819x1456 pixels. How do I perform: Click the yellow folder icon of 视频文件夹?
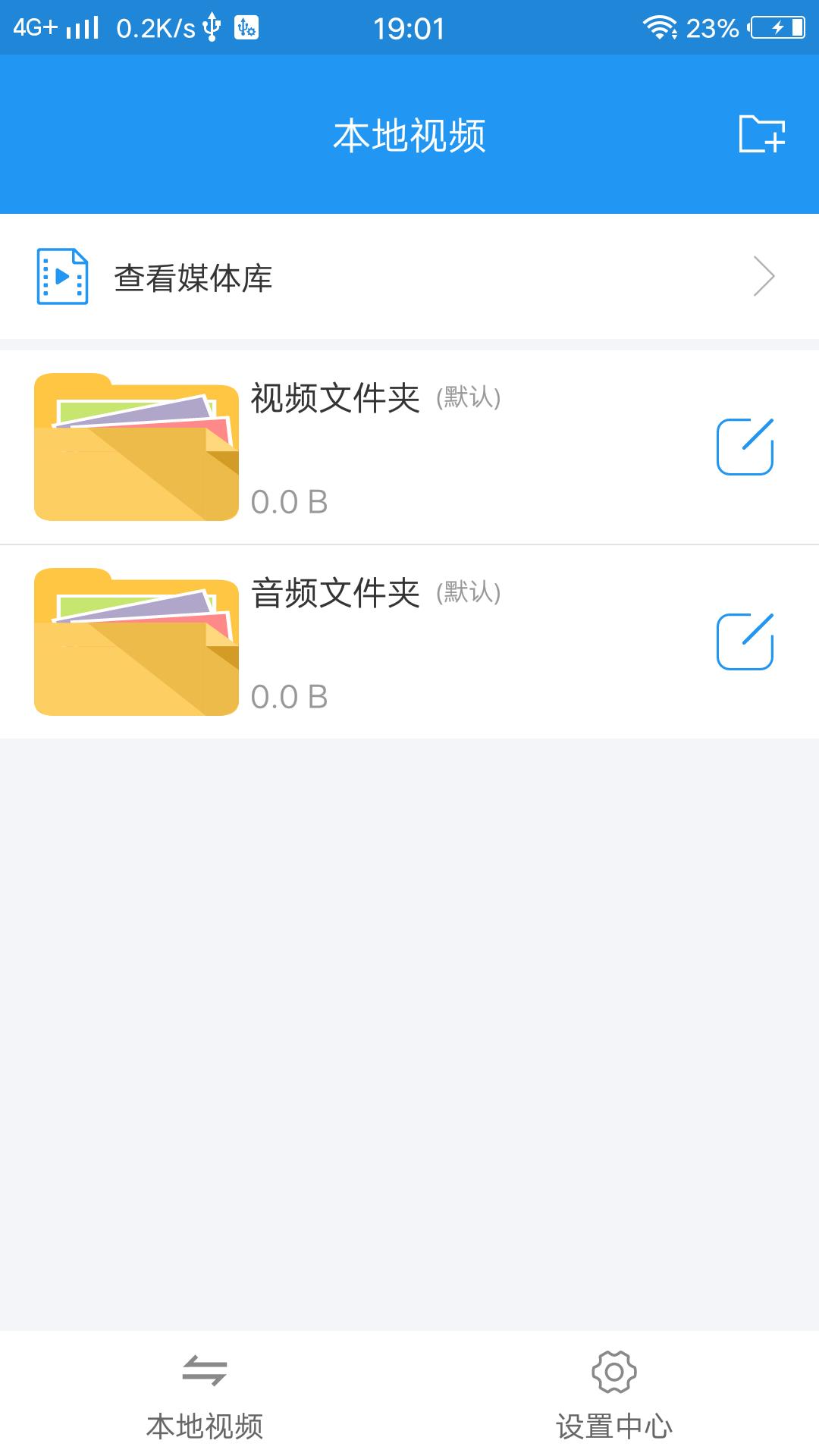click(136, 449)
